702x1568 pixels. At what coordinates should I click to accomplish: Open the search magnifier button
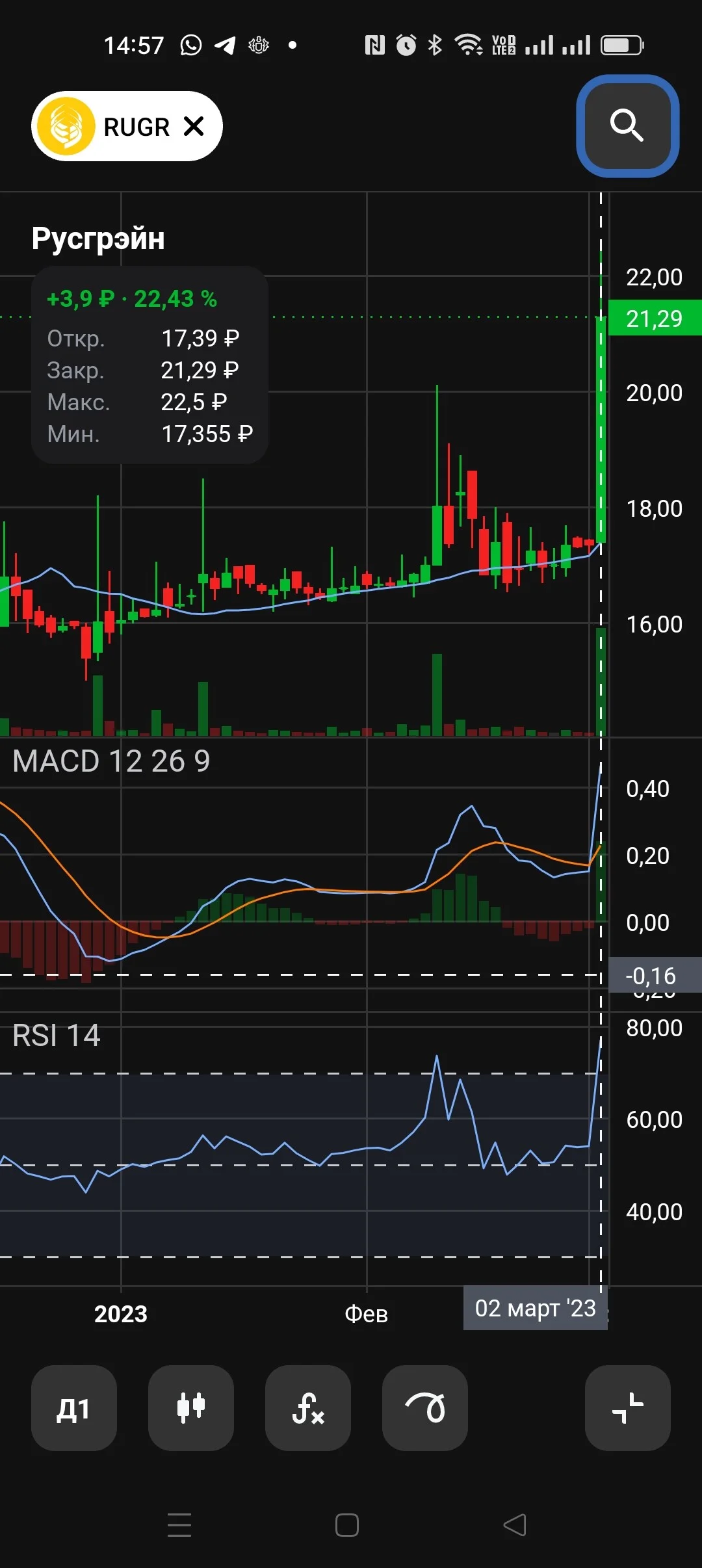click(x=627, y=126)
